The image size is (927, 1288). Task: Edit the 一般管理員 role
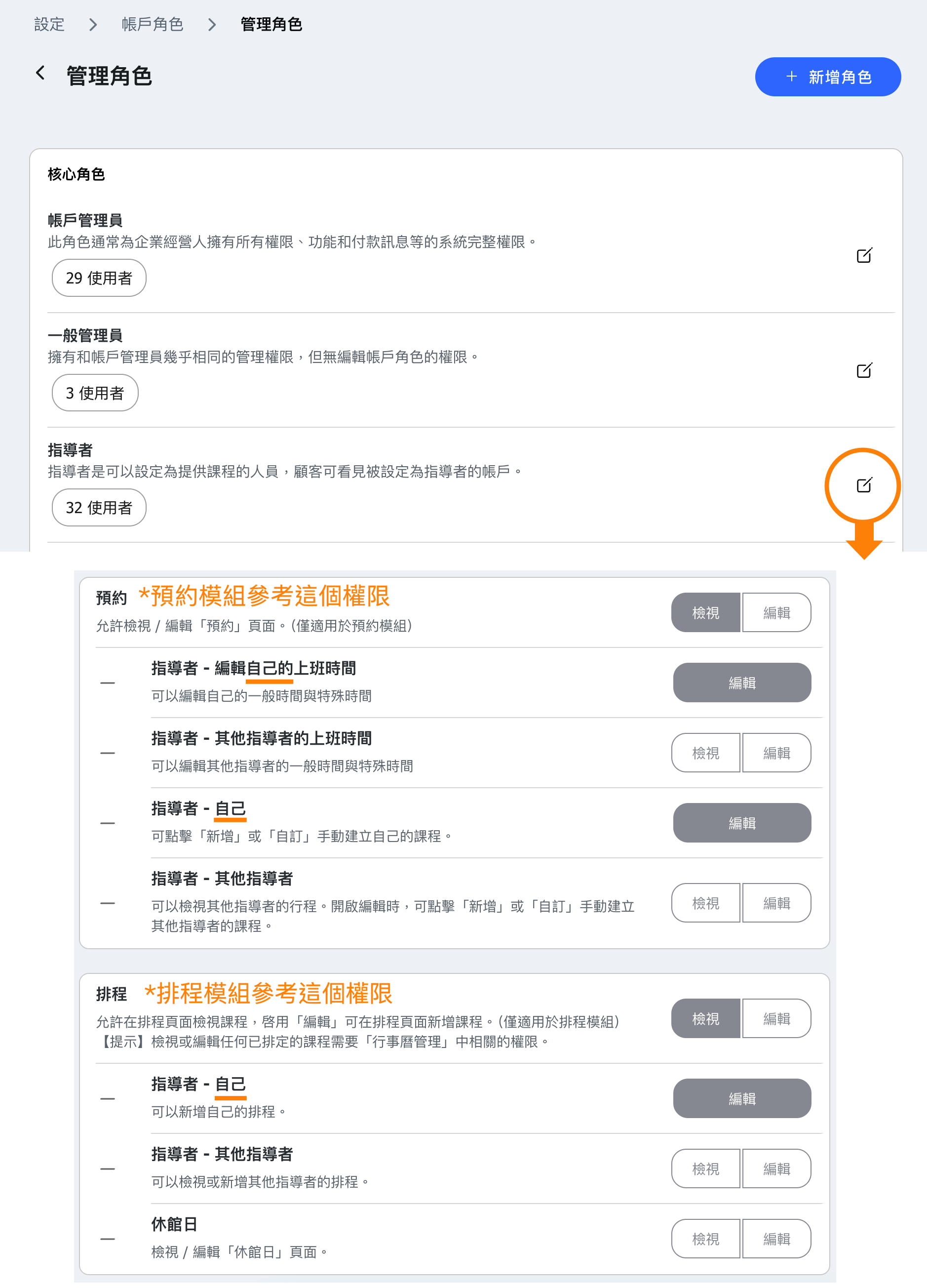pyautogui.click(x=863, y=371)
